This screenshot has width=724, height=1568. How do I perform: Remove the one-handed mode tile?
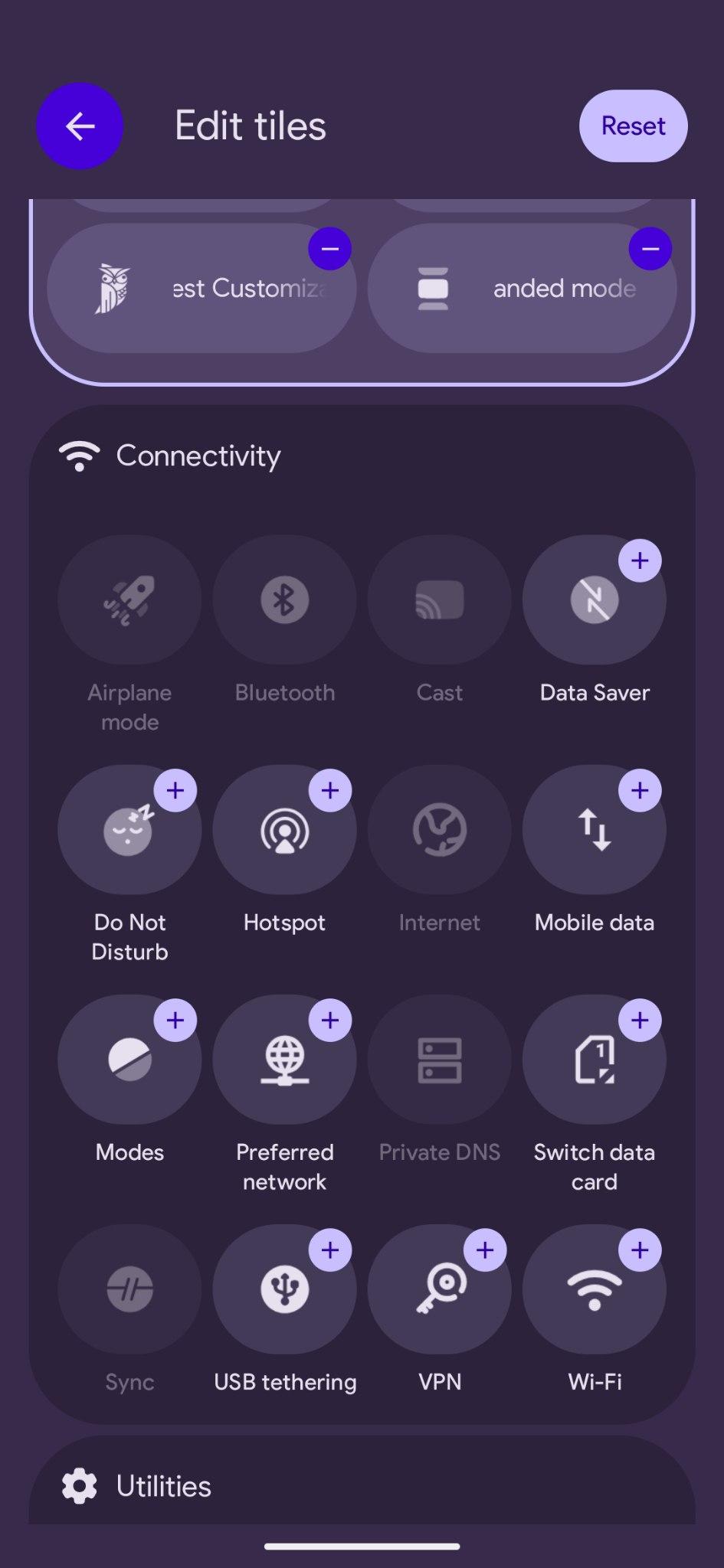[650, 249]
